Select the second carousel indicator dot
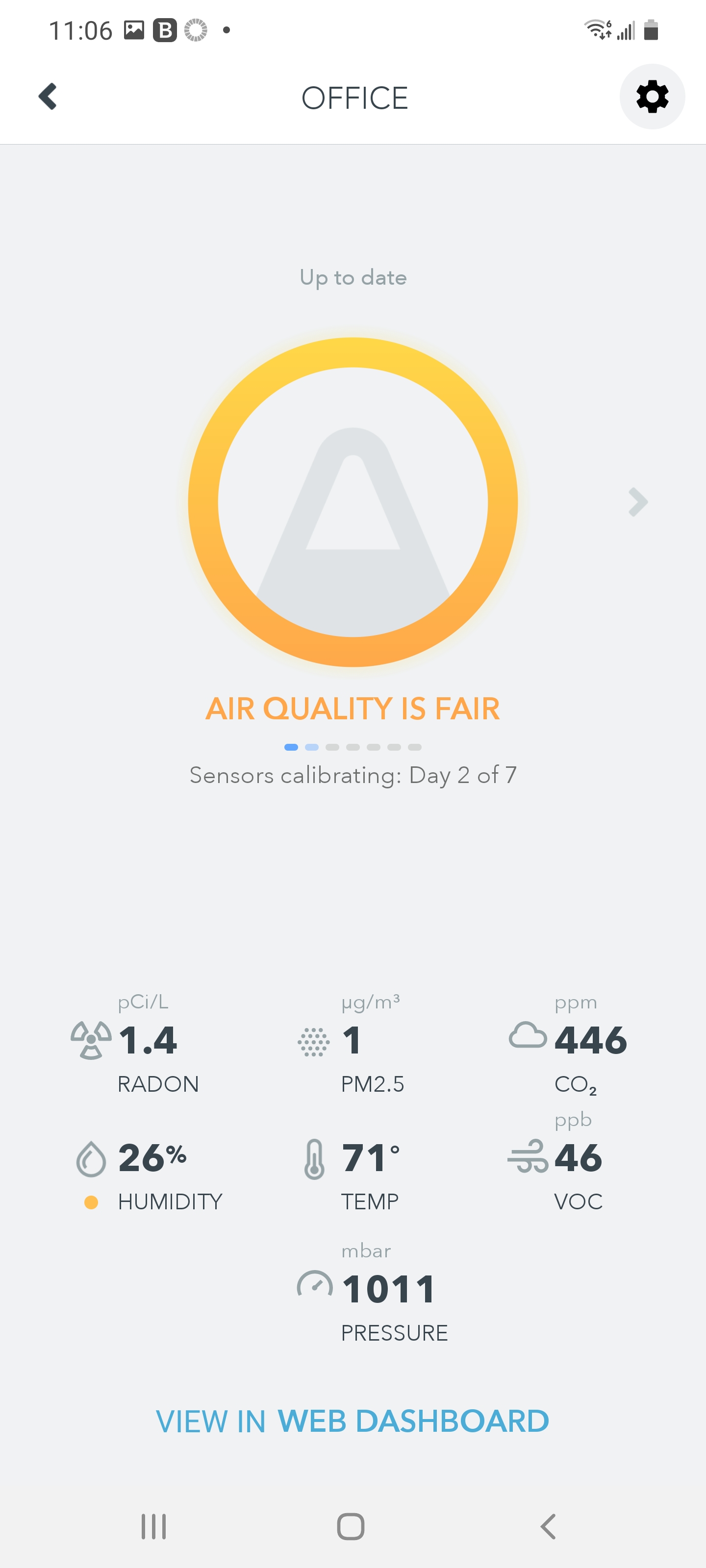The height and width of the screenshot is (1568, 706). 312,747
